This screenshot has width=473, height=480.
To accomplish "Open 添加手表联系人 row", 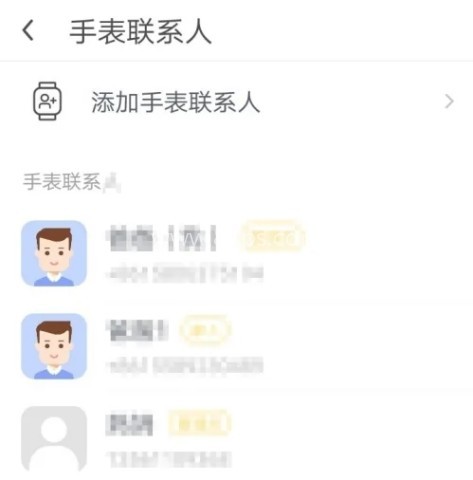I will [x=236, y=101].
